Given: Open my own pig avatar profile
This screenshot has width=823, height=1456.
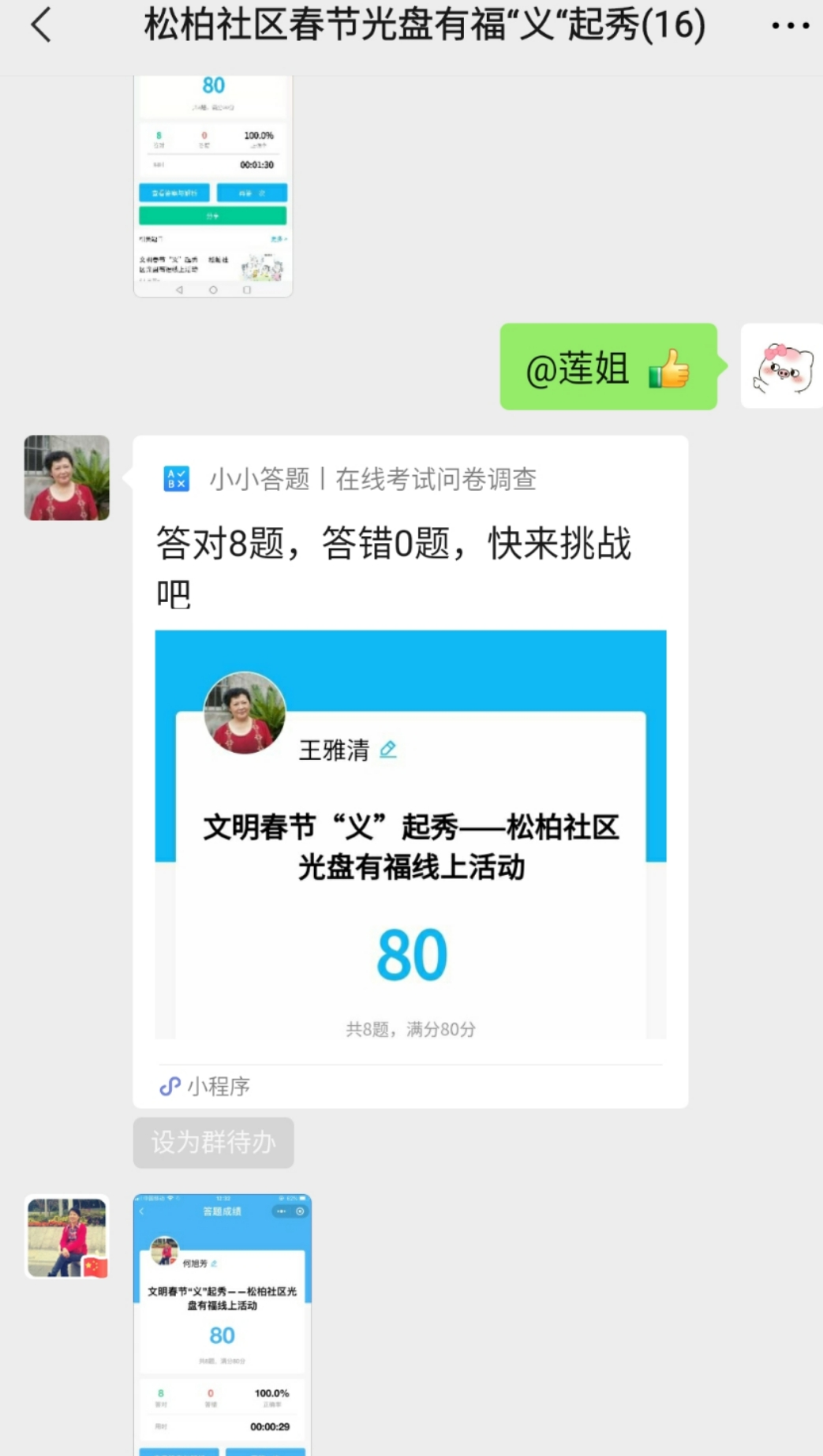Looking at the screenshot, I should [x=781, y=366].
